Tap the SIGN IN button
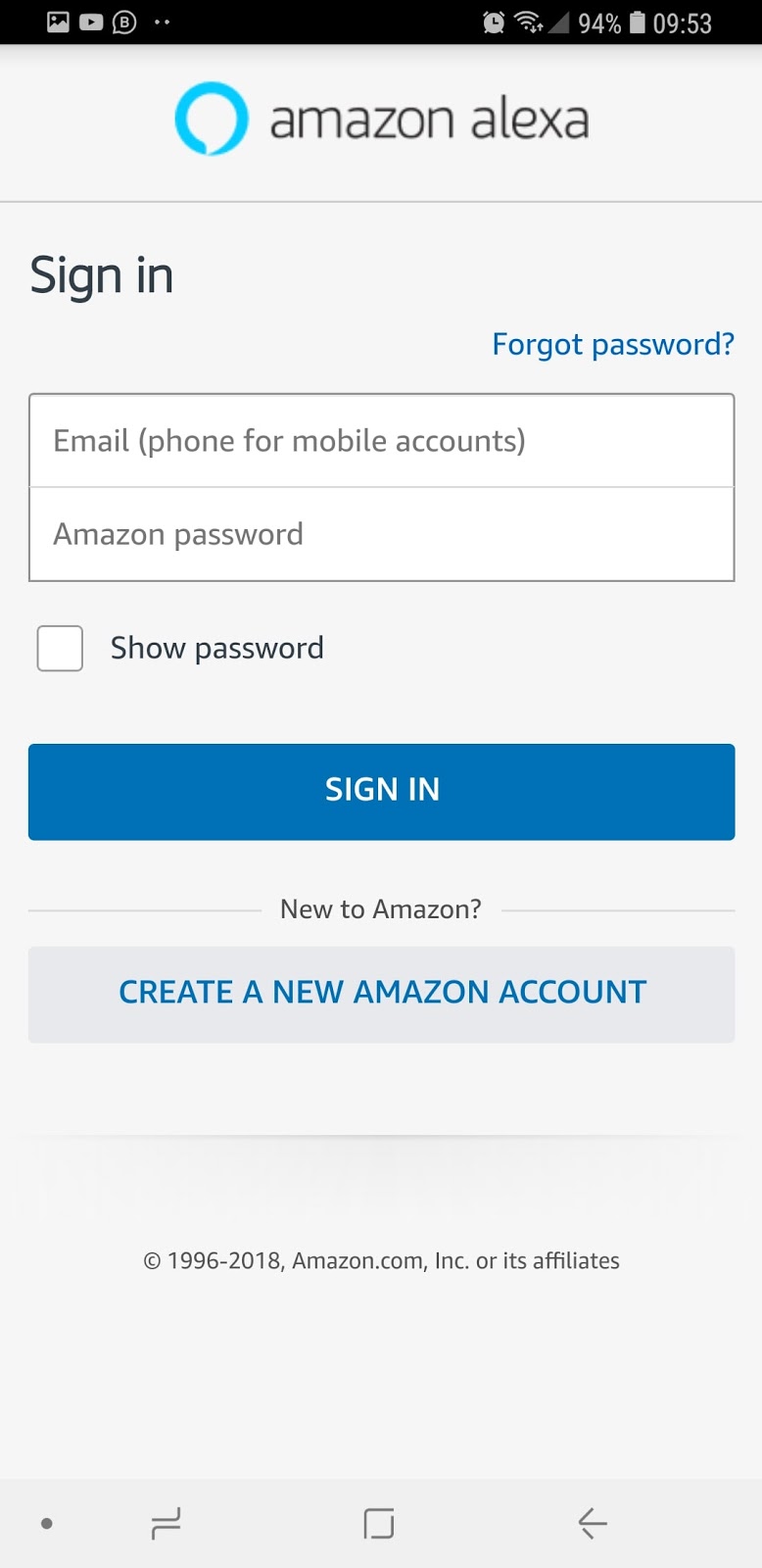 pos(381,791)
